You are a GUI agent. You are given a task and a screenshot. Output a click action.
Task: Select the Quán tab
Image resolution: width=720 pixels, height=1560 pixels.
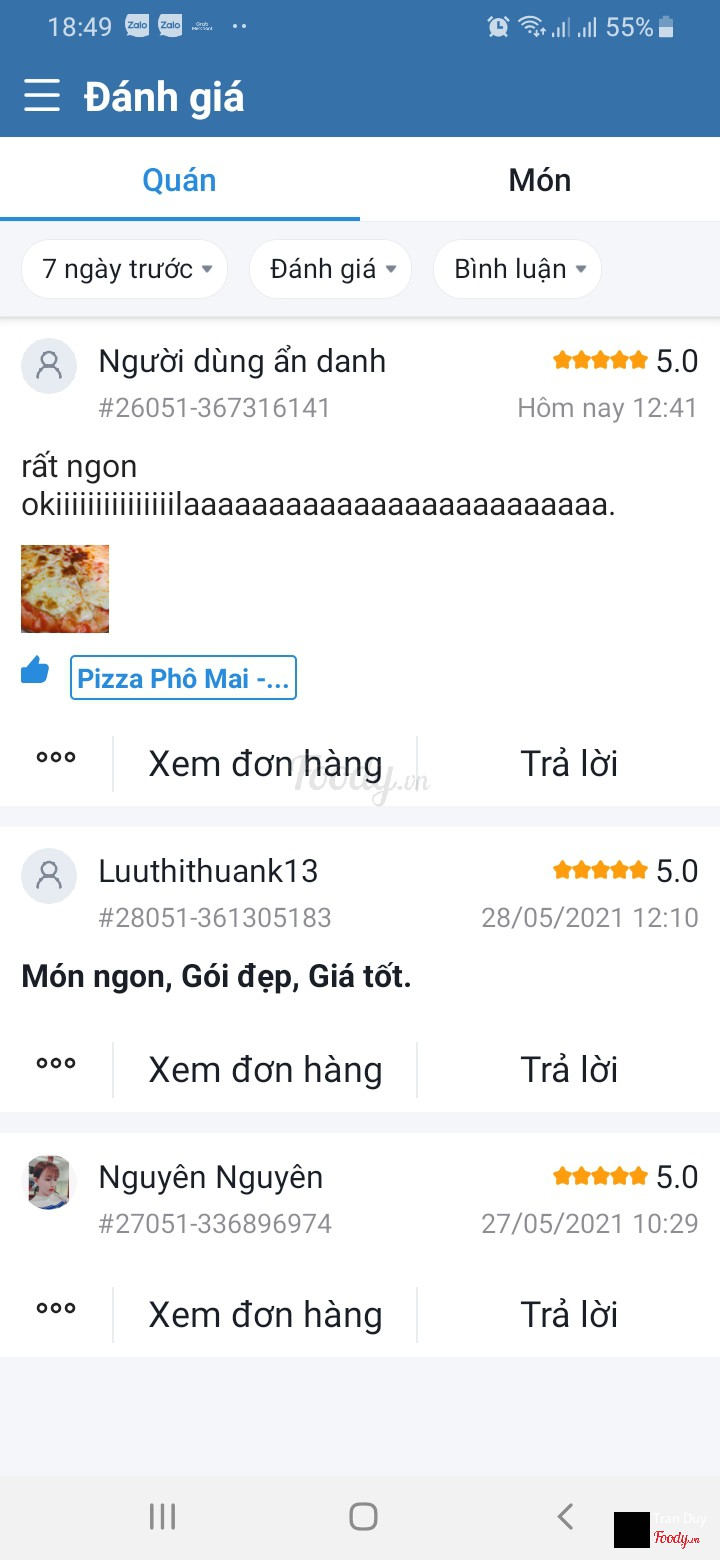pyautogui.click(x=179, y=180)
